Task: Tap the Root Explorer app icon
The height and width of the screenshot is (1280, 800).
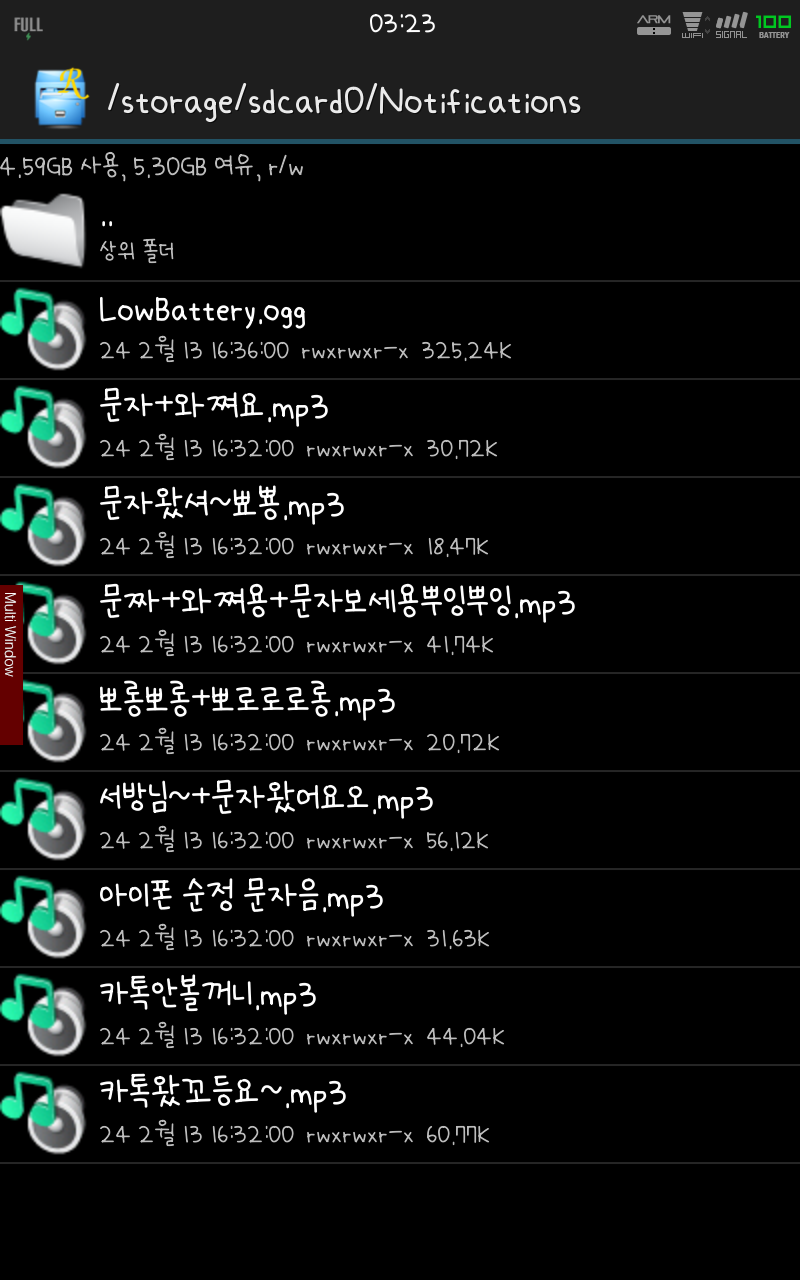Action: click(x=60, y=99)
